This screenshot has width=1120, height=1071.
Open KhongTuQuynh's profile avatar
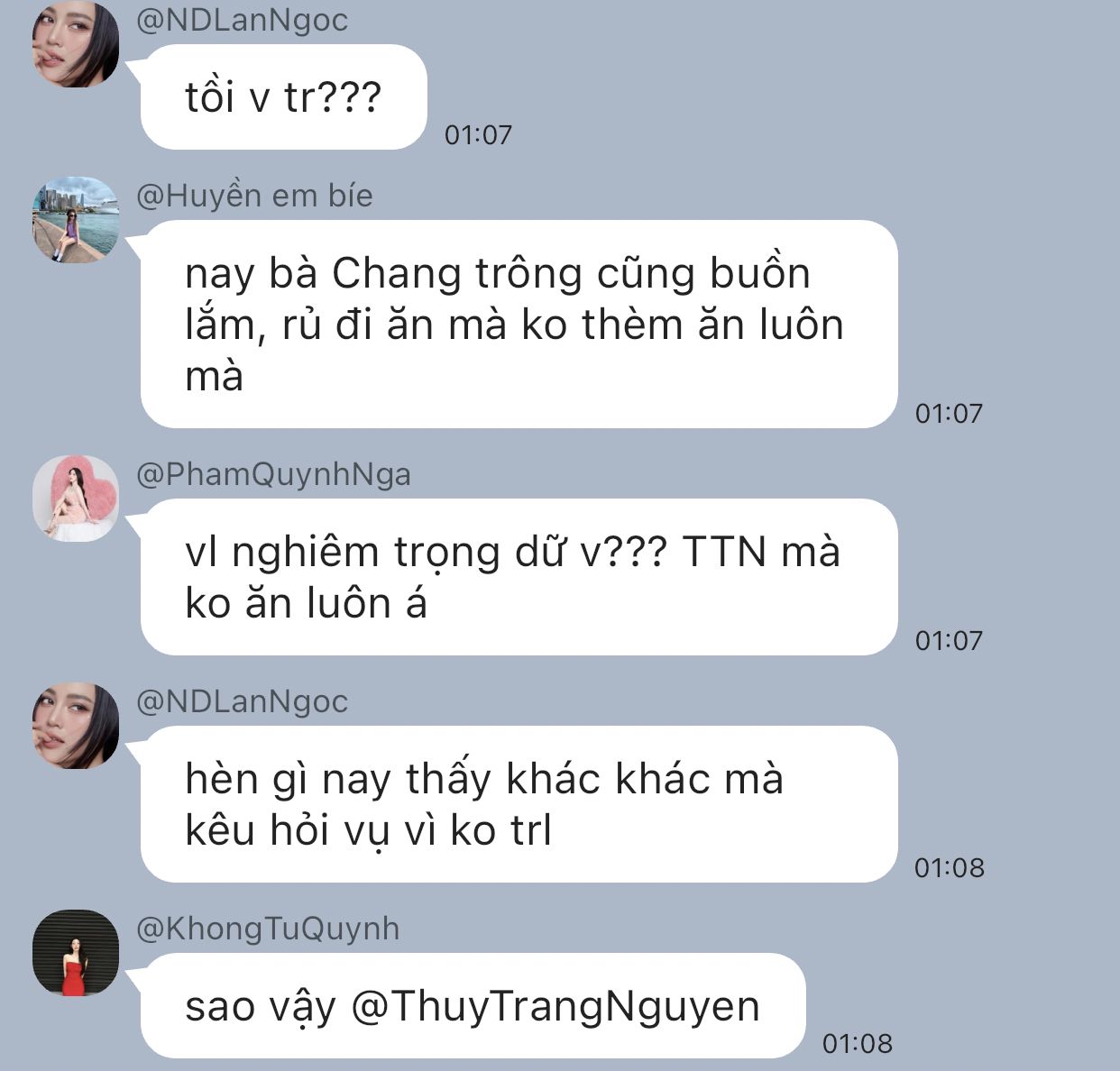pyautogui.click(x=76, y=953)
